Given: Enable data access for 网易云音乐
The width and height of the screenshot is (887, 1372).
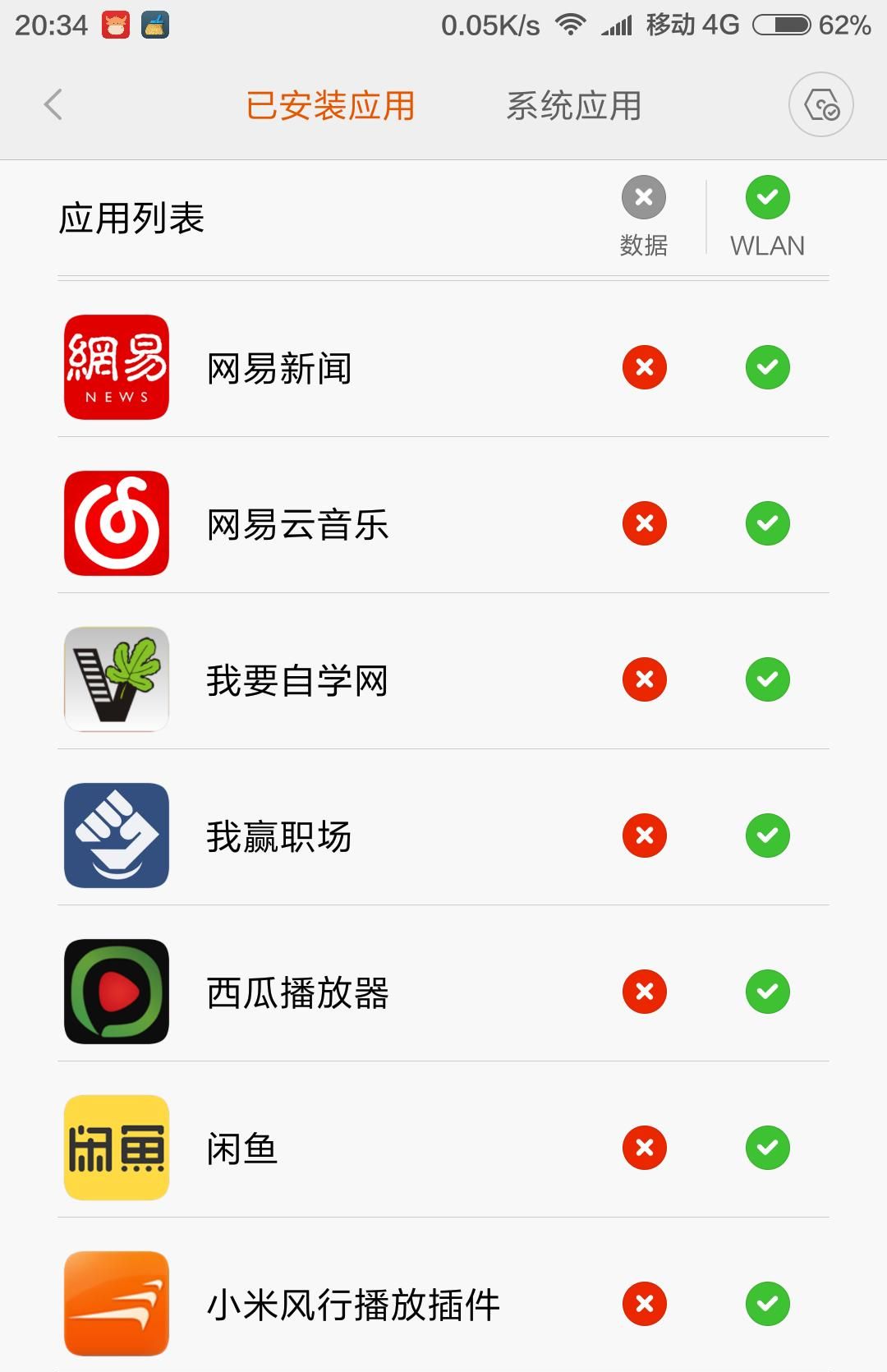Looking at the screenshot, I should tap(644, 523).
